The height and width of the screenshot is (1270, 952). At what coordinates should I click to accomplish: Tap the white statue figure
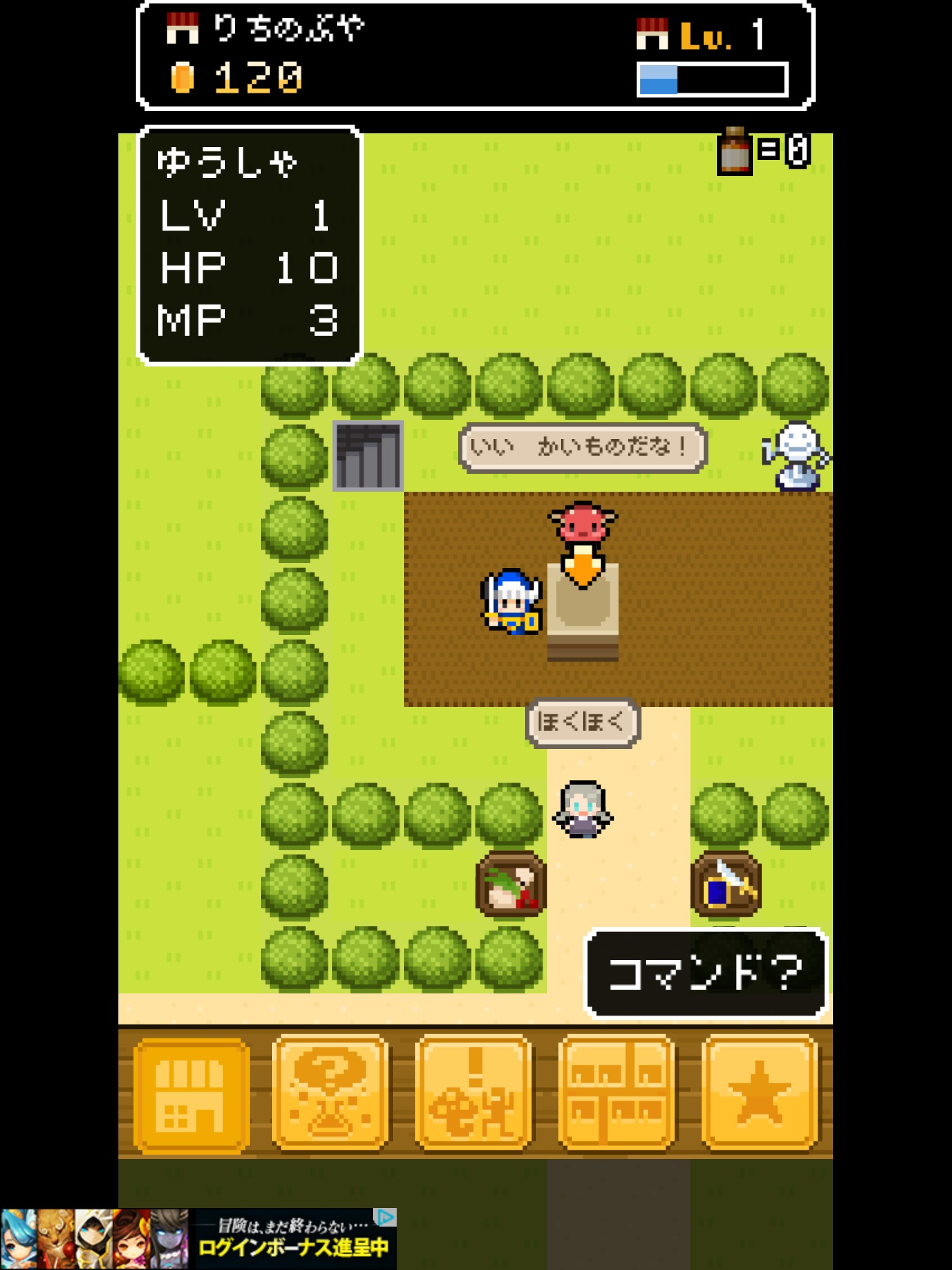pos(797,456)
